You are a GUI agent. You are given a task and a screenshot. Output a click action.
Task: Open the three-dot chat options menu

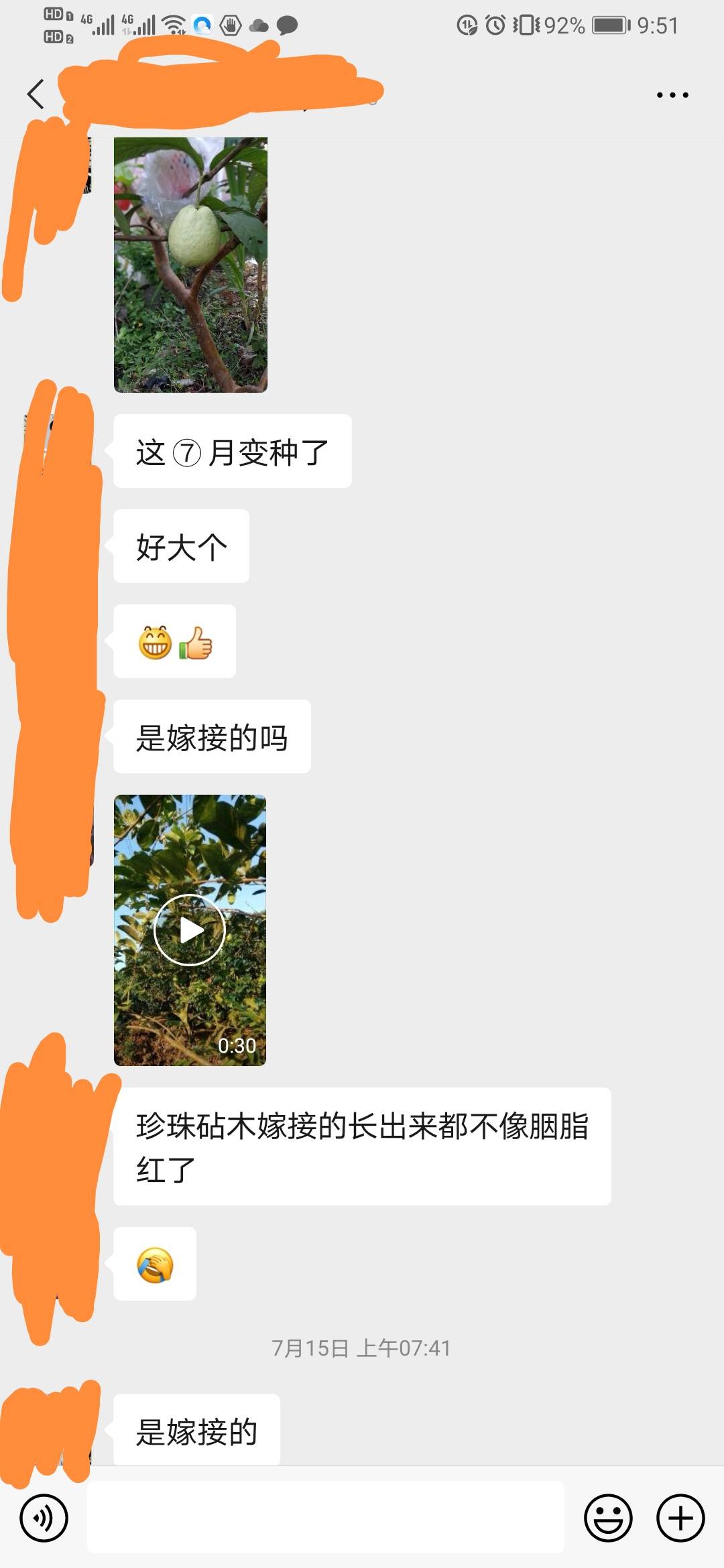pyautogui.click(x=672, y=95)
